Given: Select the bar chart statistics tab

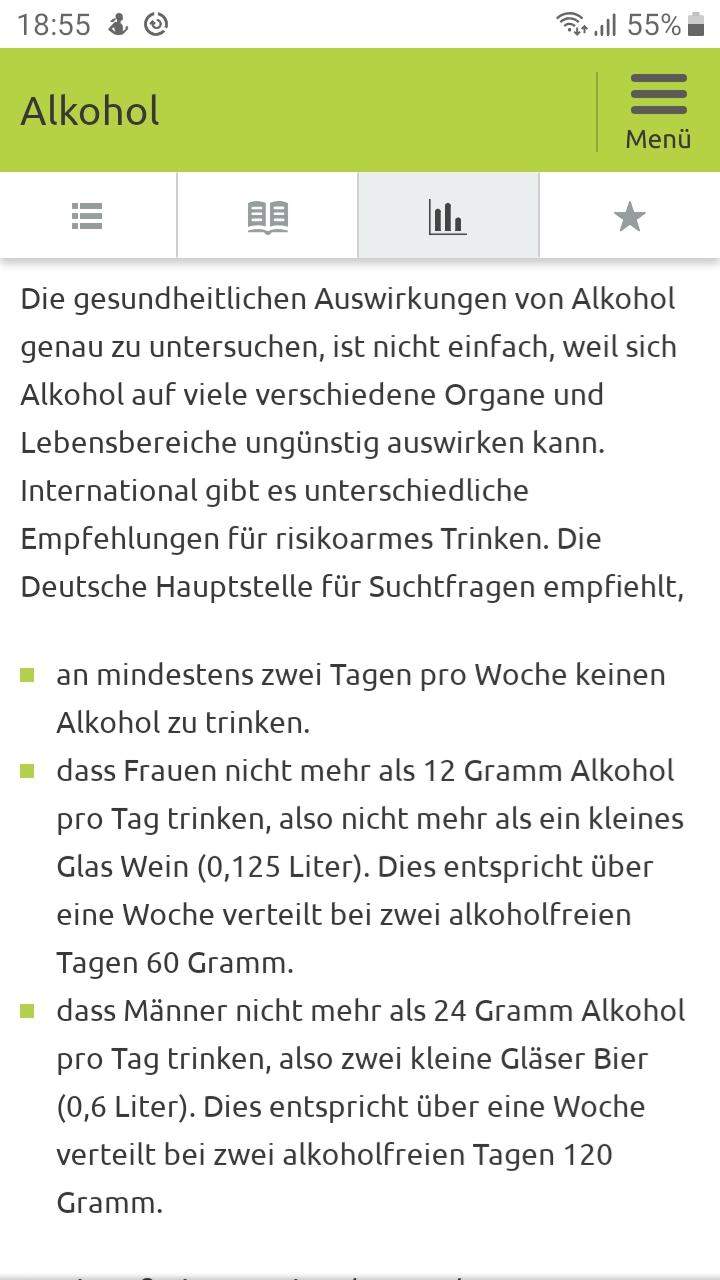Looking at the screenshot, I should (447, 216).
